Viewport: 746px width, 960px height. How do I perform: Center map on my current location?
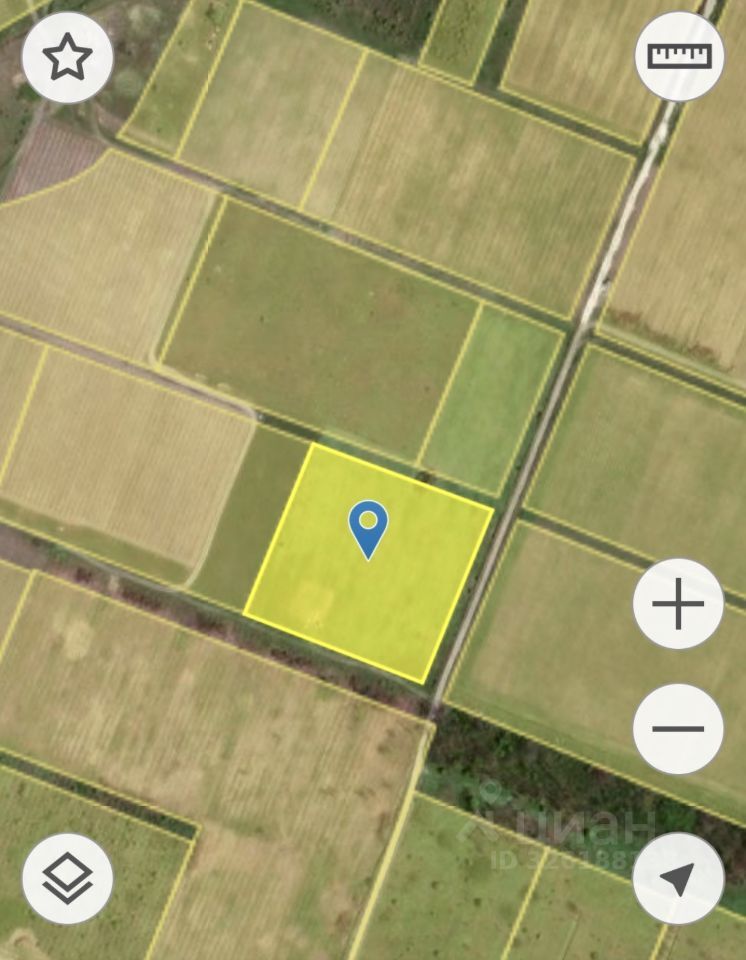[678, 878]
